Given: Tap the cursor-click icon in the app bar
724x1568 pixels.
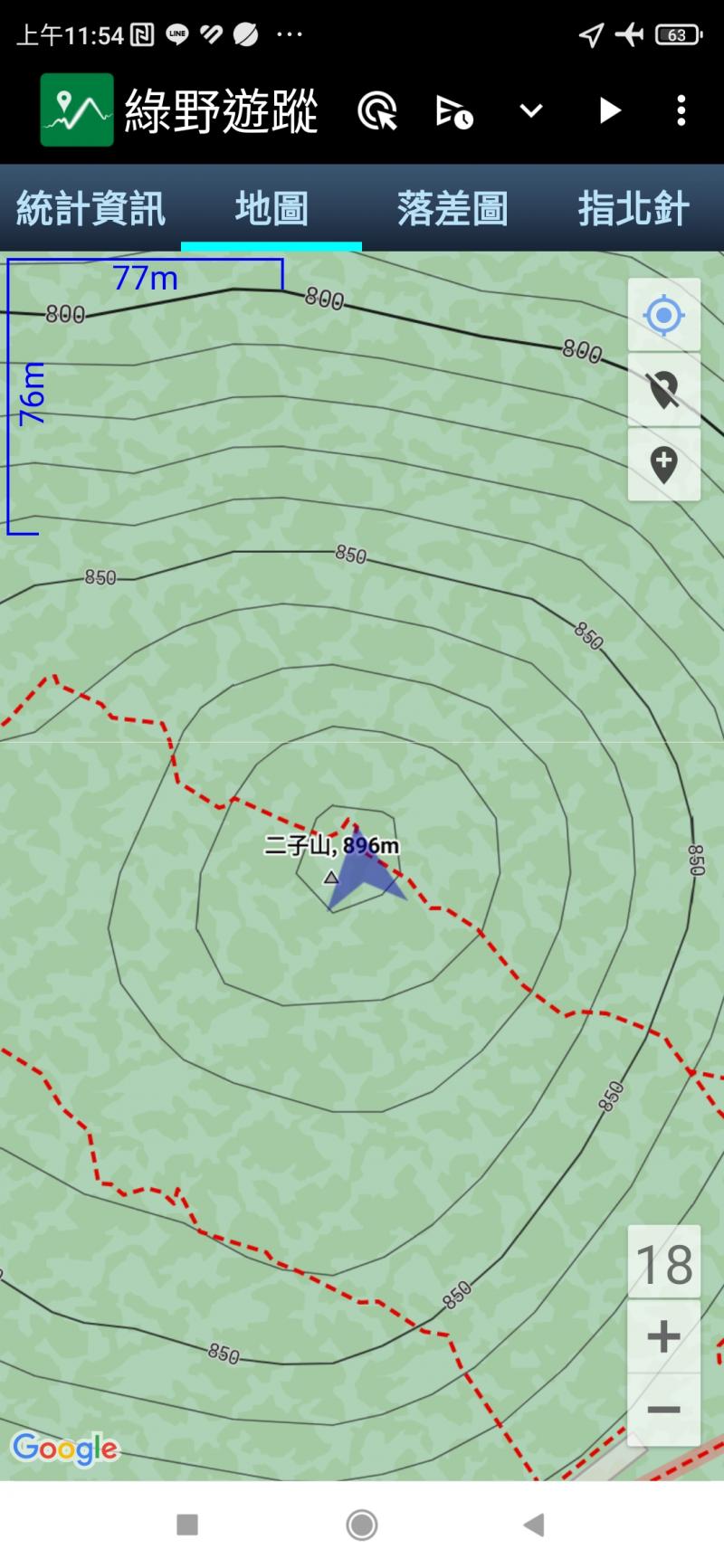Looking at the screenshot, I should pos(377,111).
